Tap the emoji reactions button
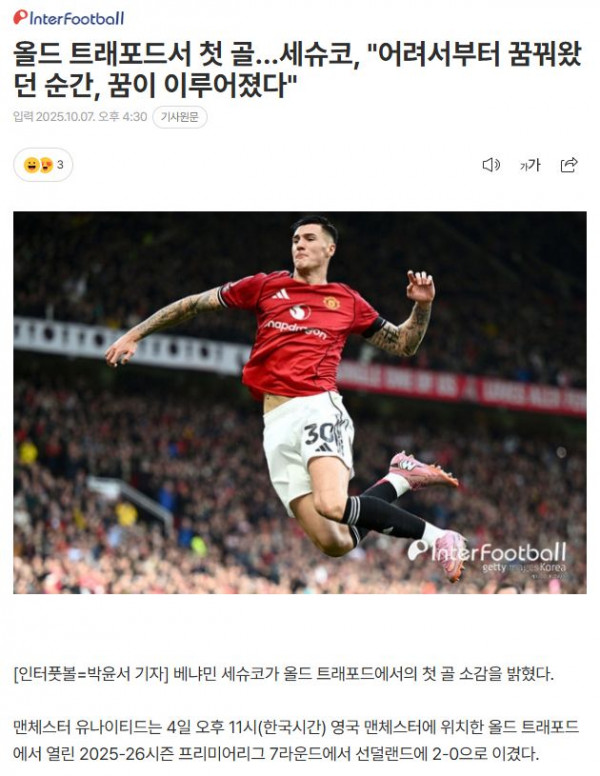Image resolution: width=600 pixels, height=776 pixels. [x=43, y=165]
